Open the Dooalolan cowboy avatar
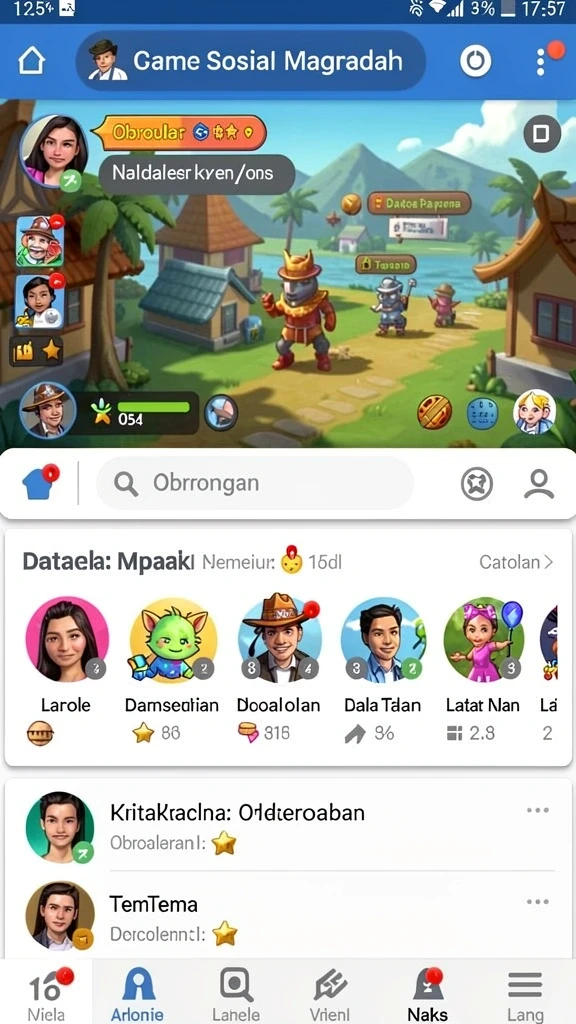576x1024 pixels. pos(280,638)
